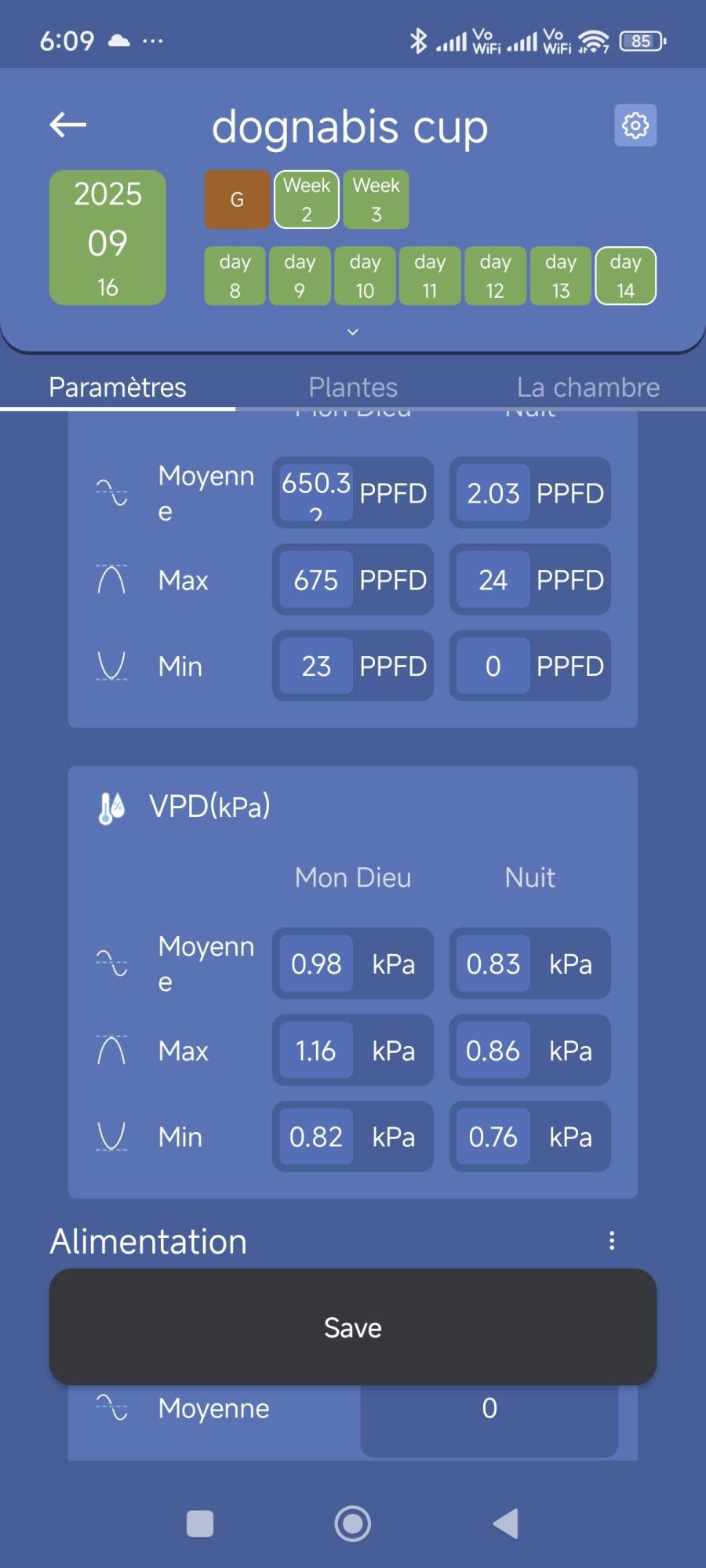The image size is (706, 1568).
Task: Expand the calendar header chevron
Action: [353, 332]
